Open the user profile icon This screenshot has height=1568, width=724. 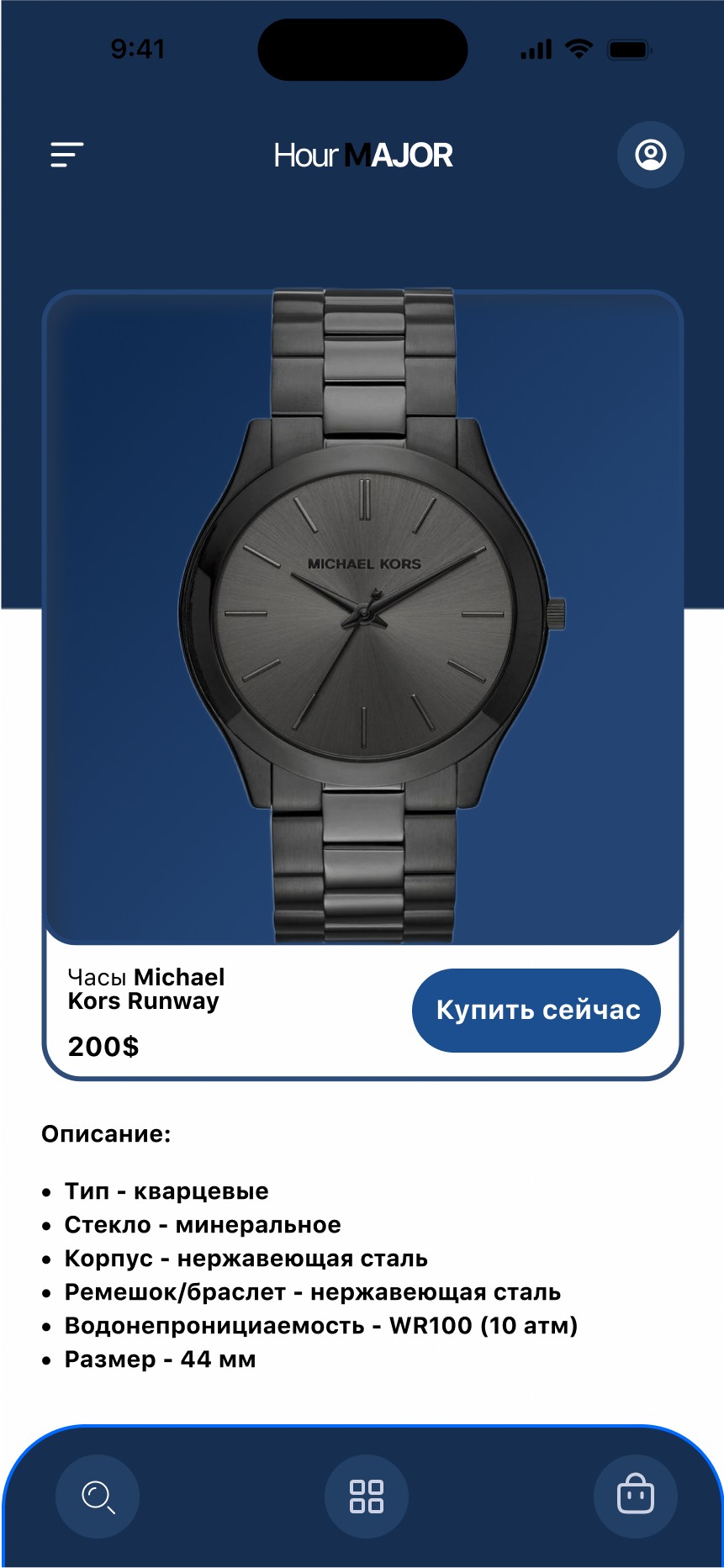point(650,155)
